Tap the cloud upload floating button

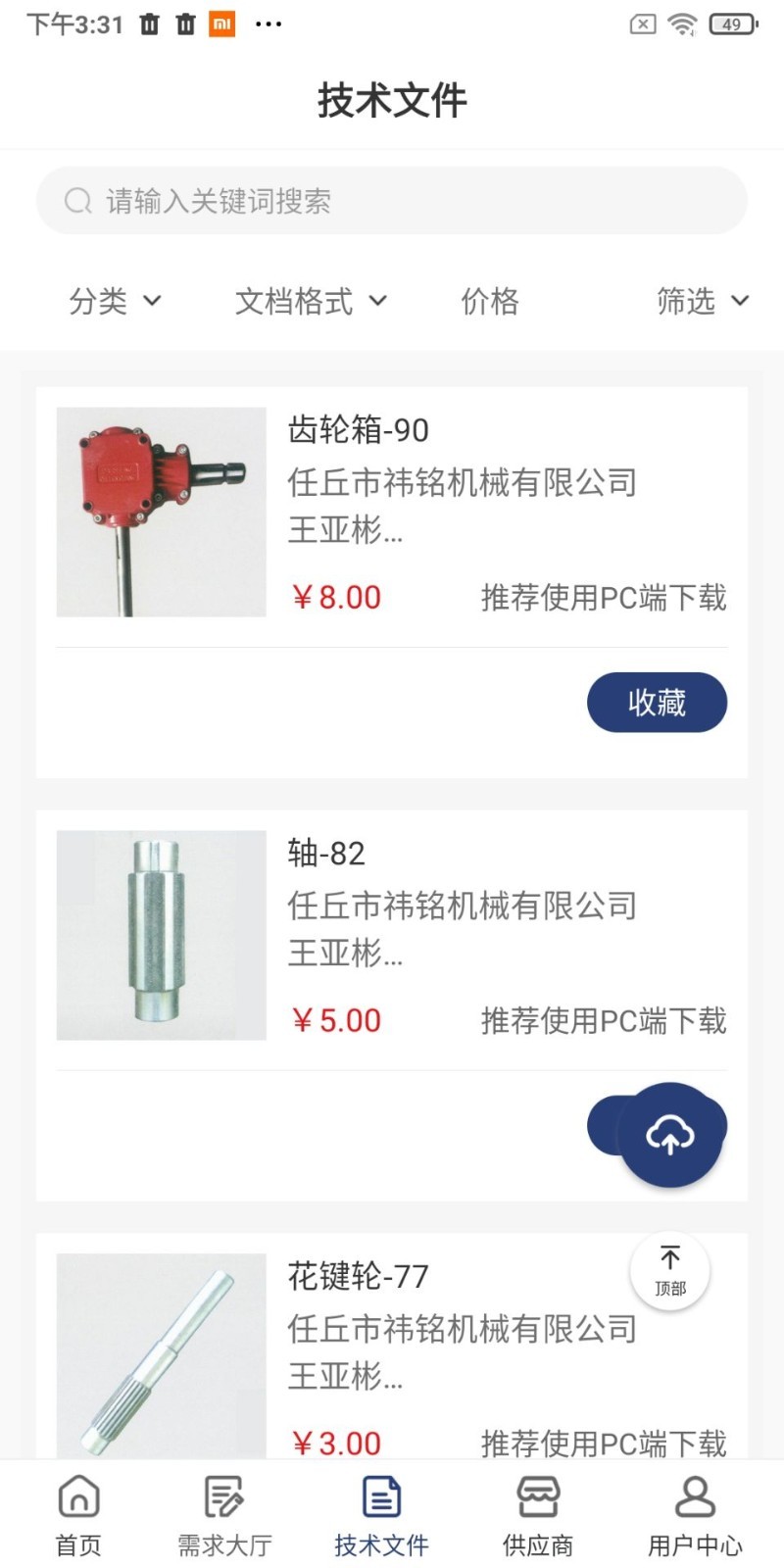coord(670,1135)
